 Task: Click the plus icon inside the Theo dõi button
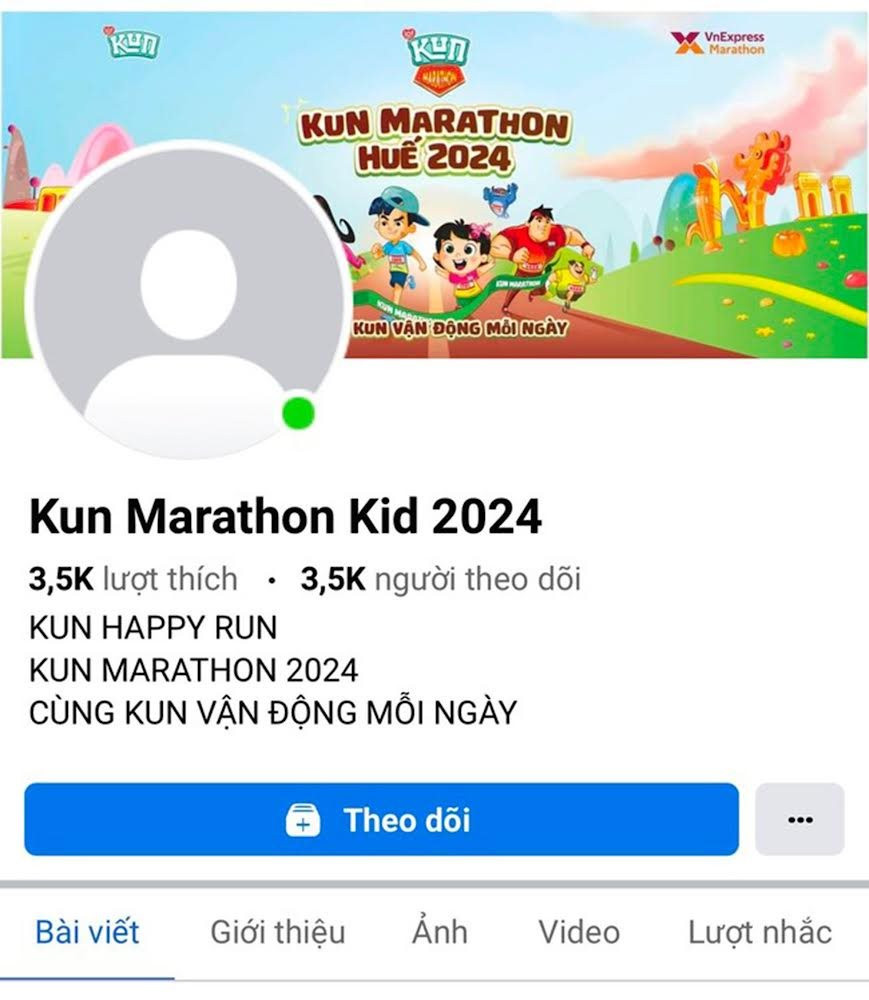[305, 820]
